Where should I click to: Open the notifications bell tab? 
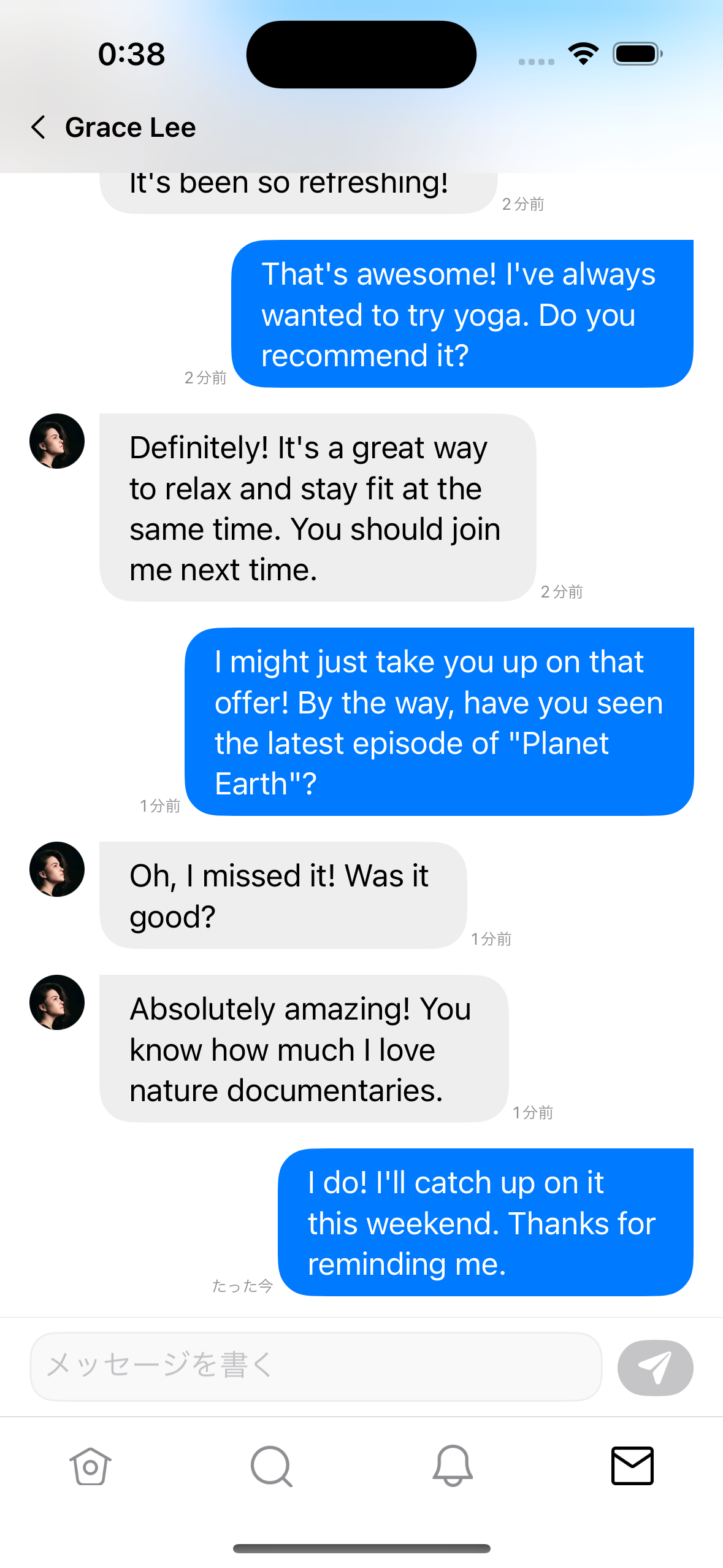click(453, 1466)
